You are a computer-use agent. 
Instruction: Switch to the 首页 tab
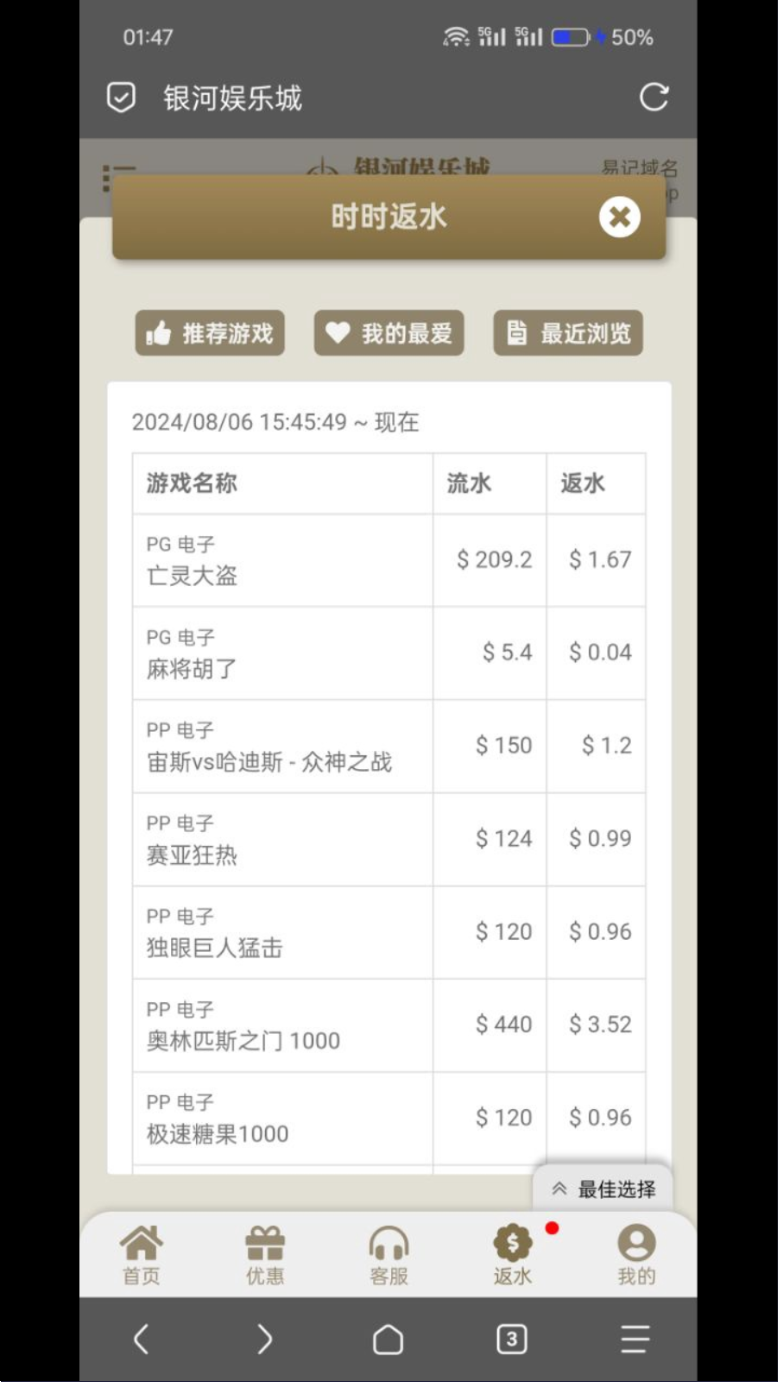[141, 1255]
